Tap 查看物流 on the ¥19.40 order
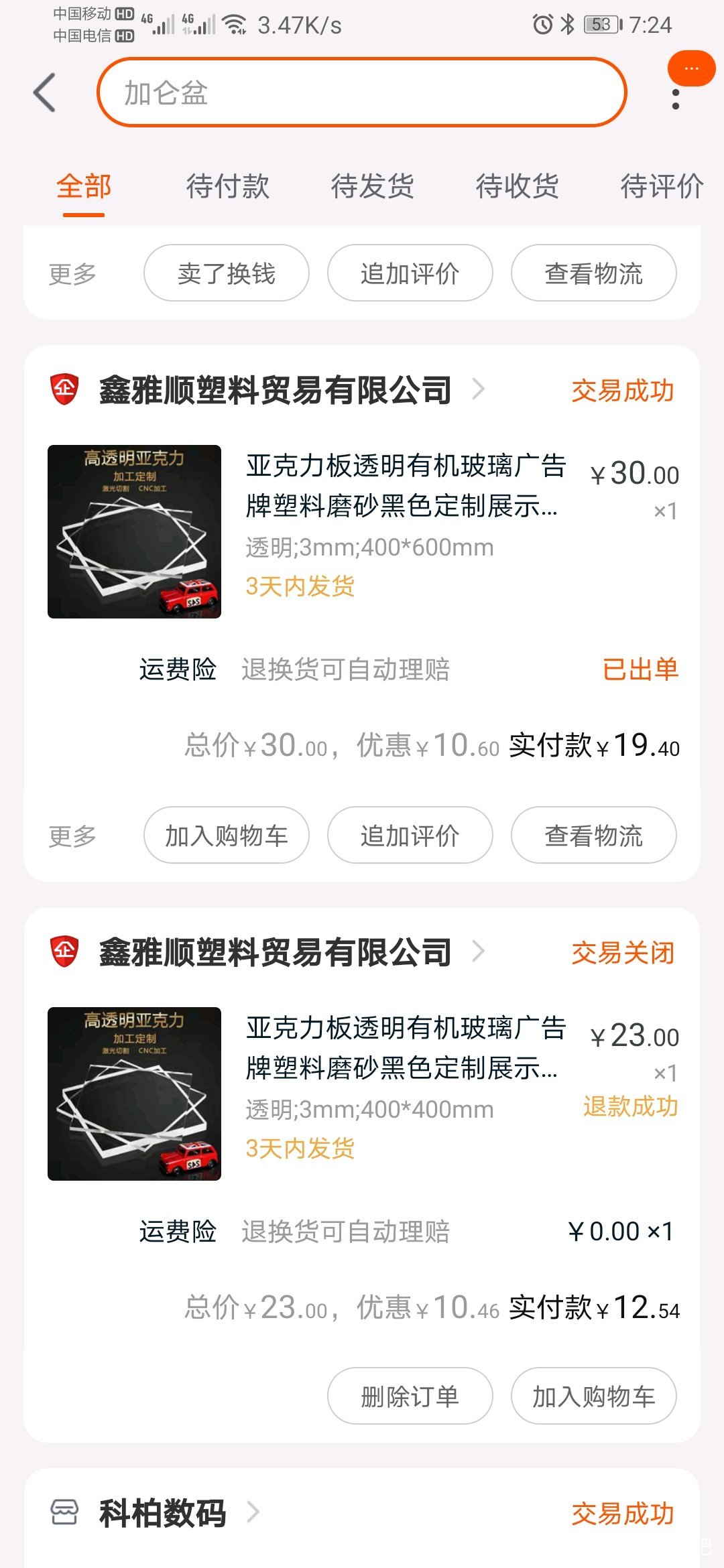Screen dimensions: 724x1568 point(594,835)
